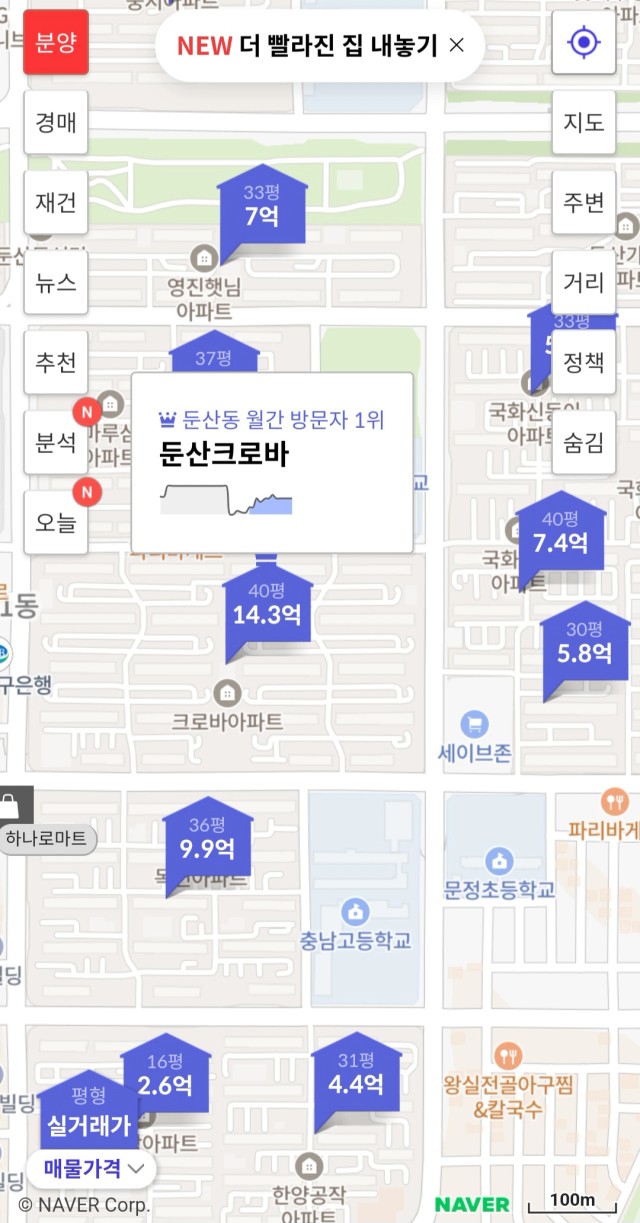Screen dimensions: 640x1223
Task: Select the 거리 measuring tool
Action: pos(584,282)
